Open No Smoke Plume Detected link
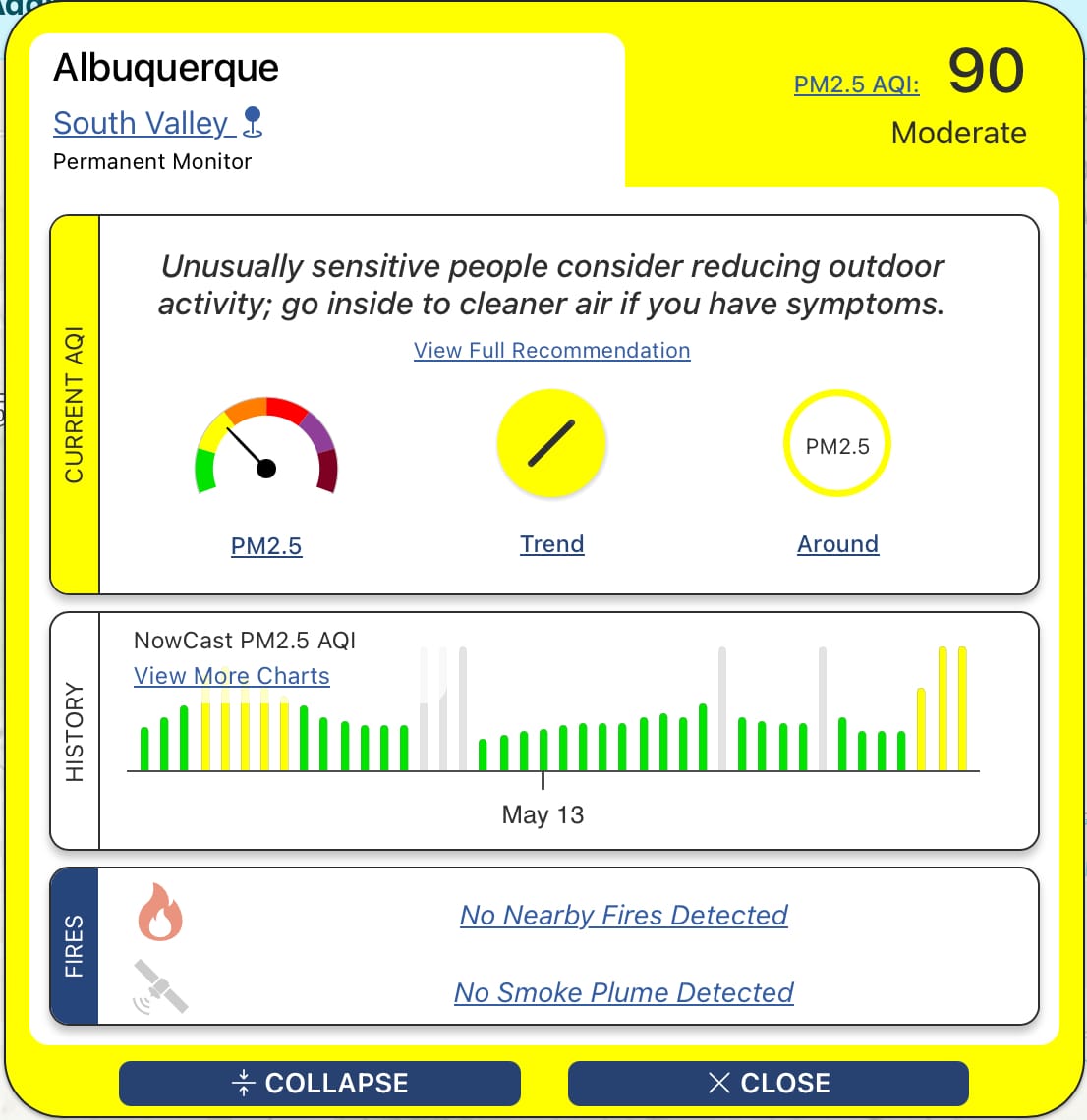Viewport: 1087px width, 1120px height. point(623,992)
